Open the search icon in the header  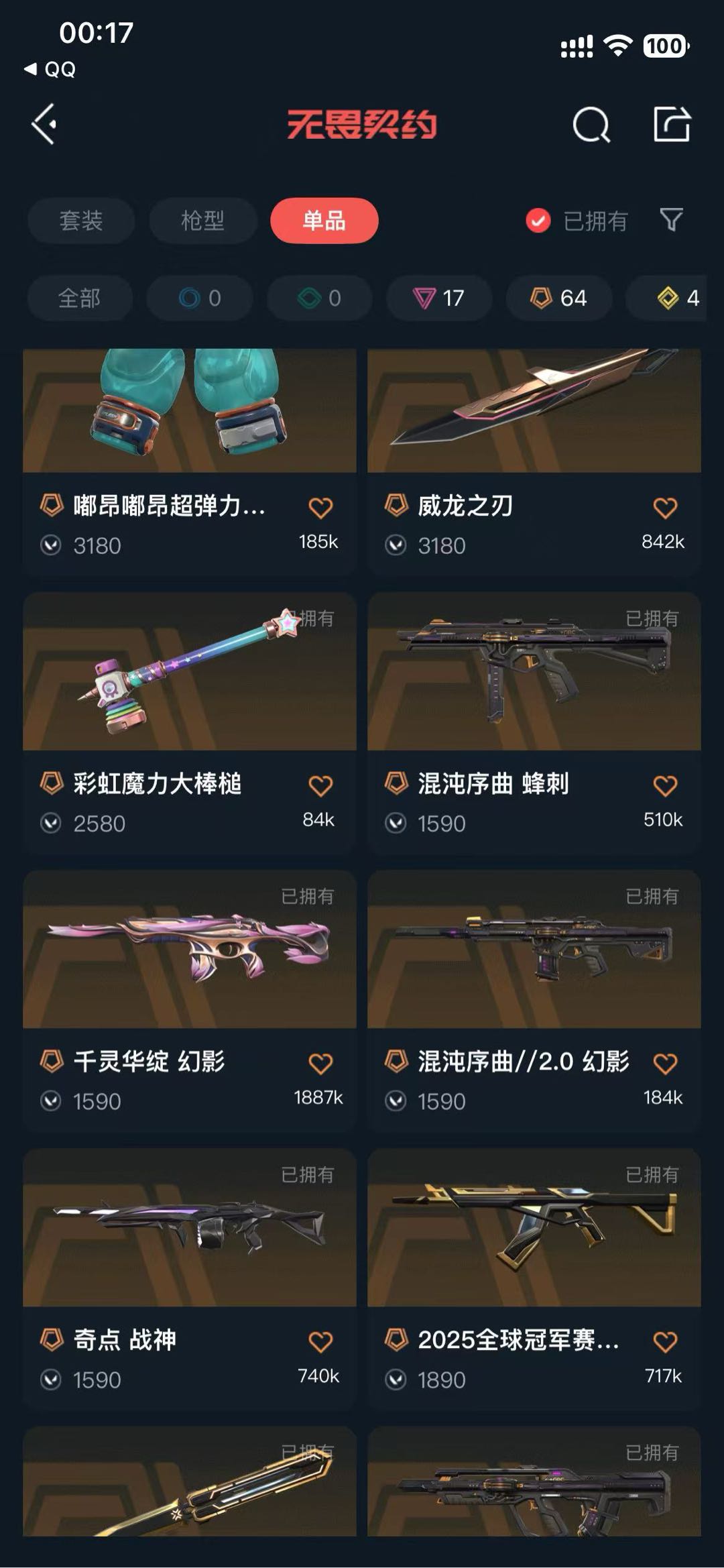point(591,125)
